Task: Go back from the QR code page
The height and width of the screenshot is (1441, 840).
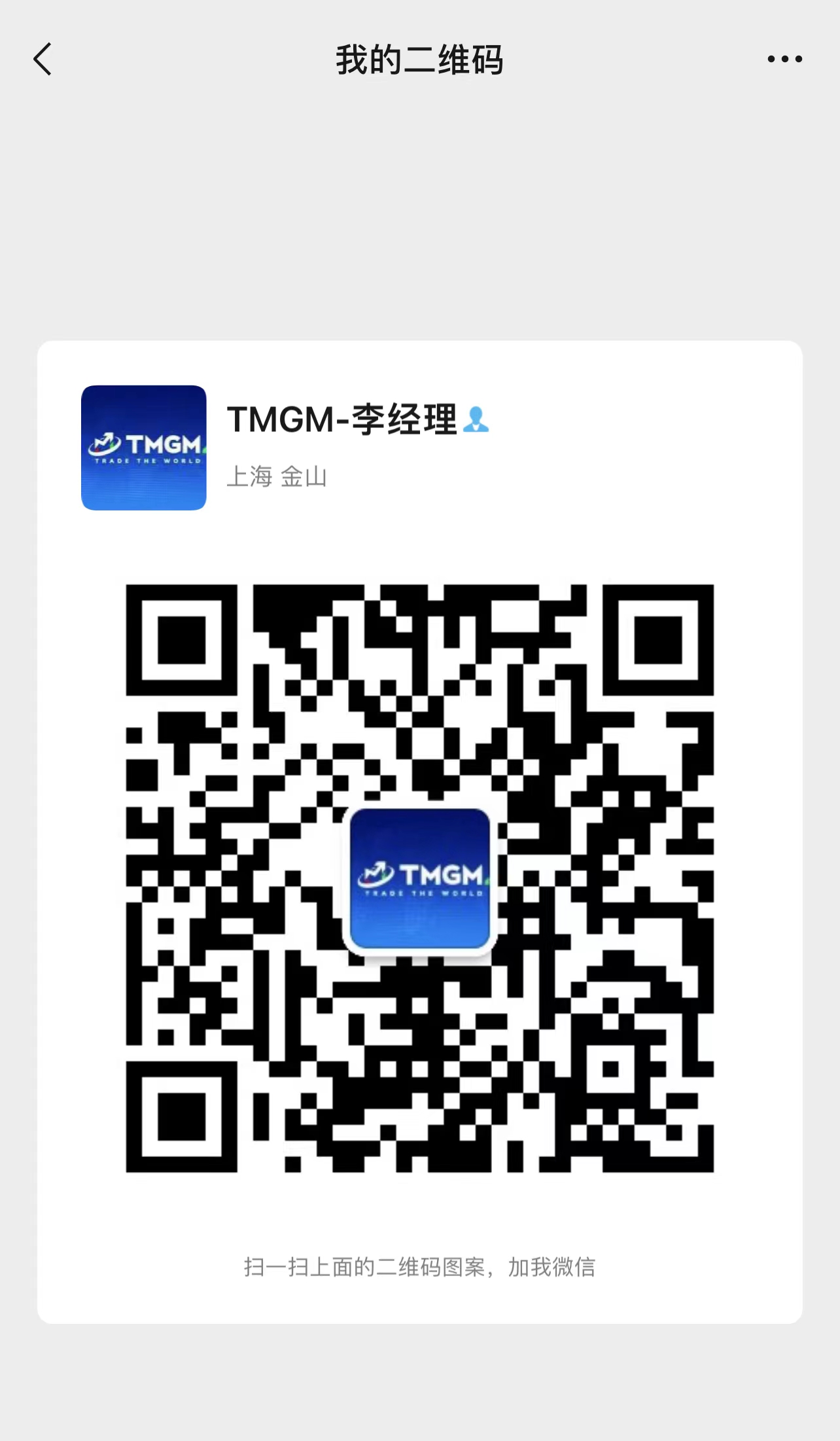Action: [x=43, y=60]
